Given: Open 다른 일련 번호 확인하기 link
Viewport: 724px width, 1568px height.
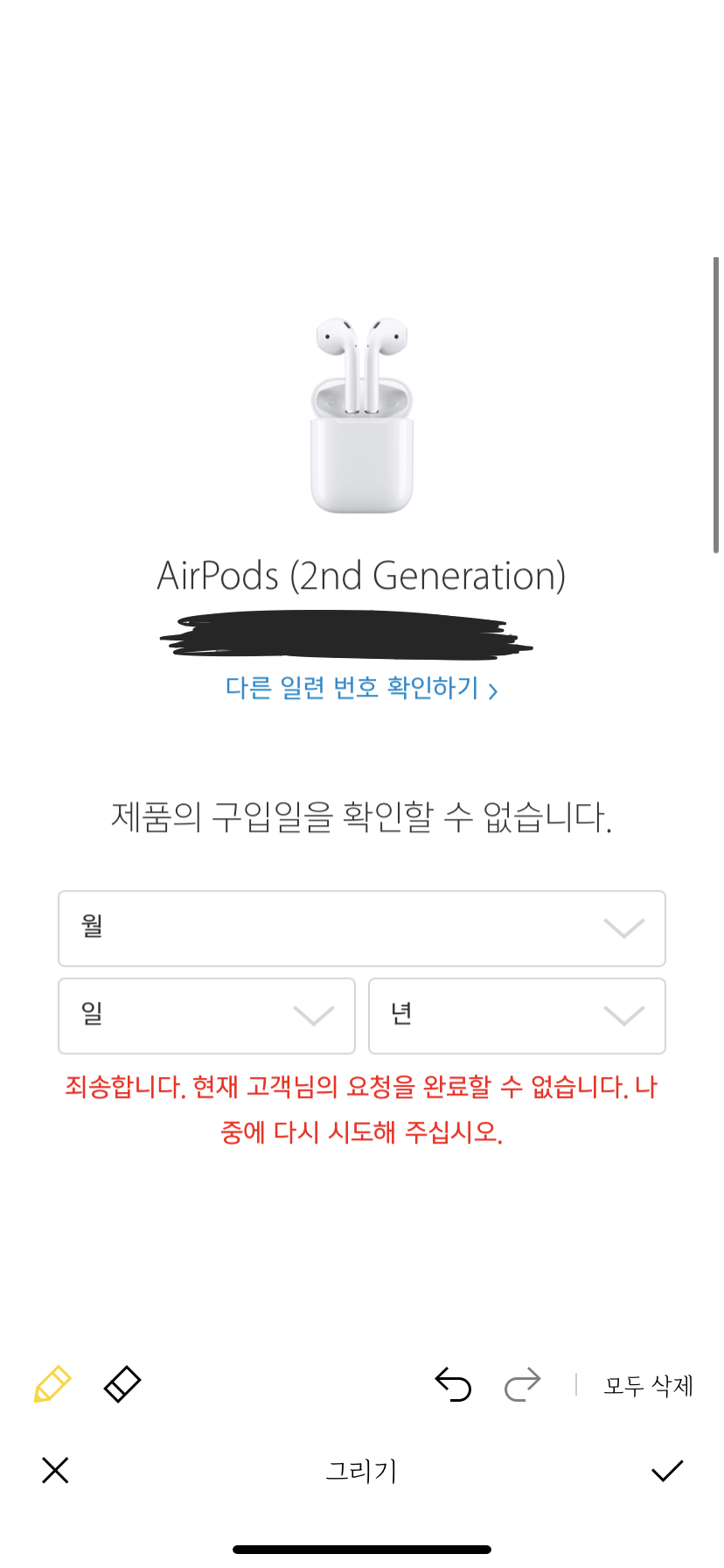Looking at the screenshot, I should tap(361, 689).
